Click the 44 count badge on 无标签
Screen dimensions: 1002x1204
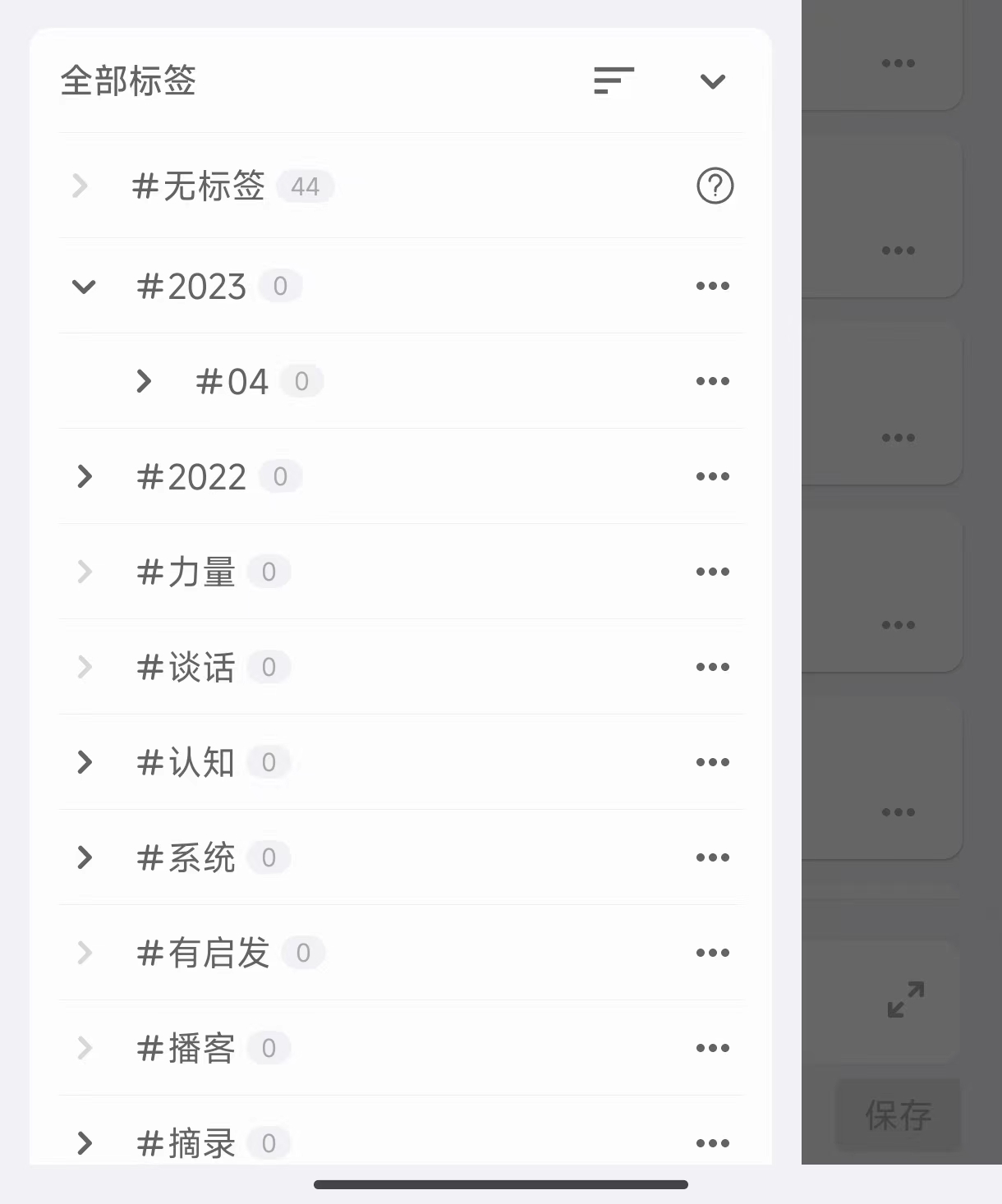[x=305, y=186]
